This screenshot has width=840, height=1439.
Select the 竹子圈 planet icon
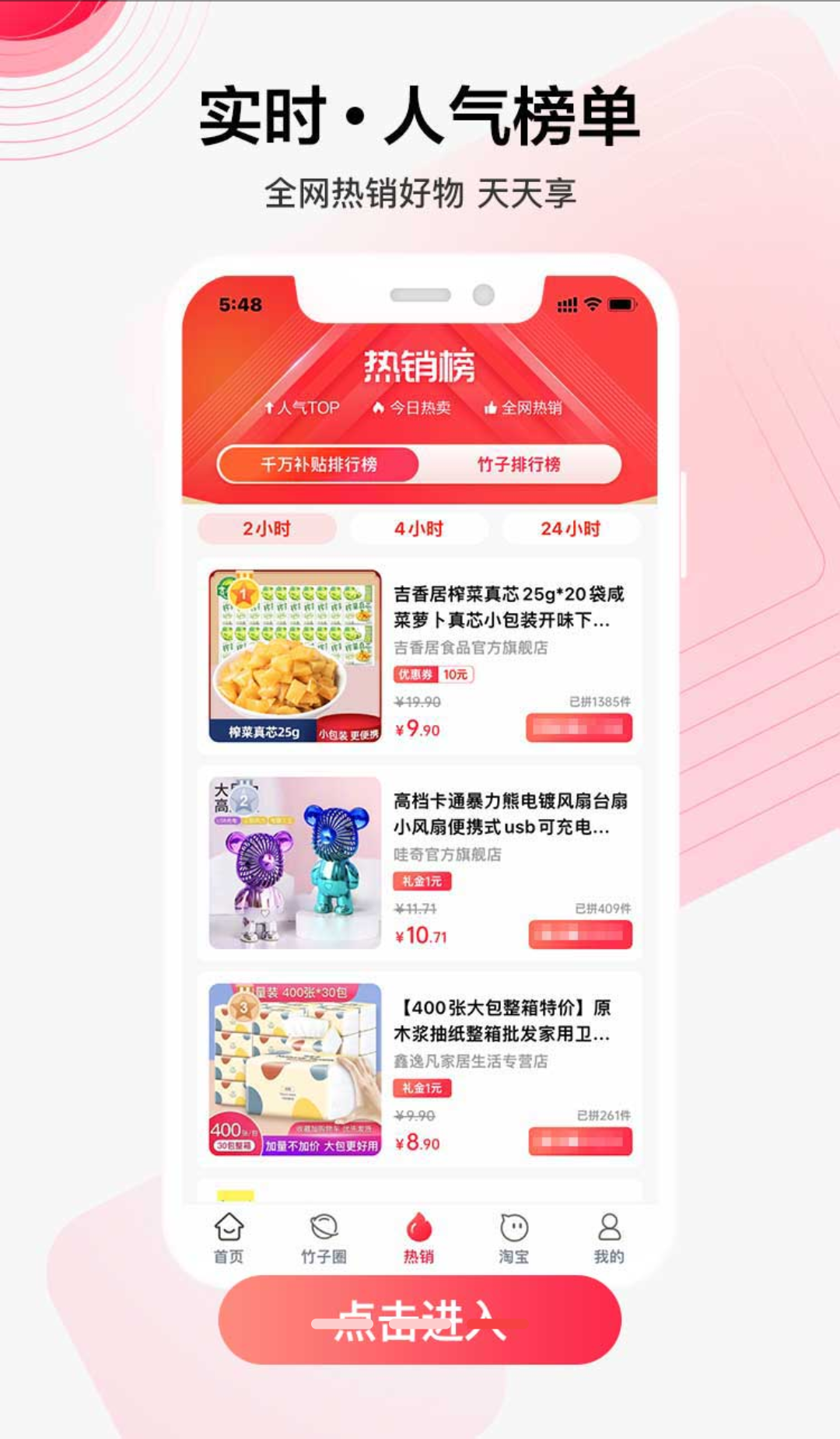[325, 1231]
